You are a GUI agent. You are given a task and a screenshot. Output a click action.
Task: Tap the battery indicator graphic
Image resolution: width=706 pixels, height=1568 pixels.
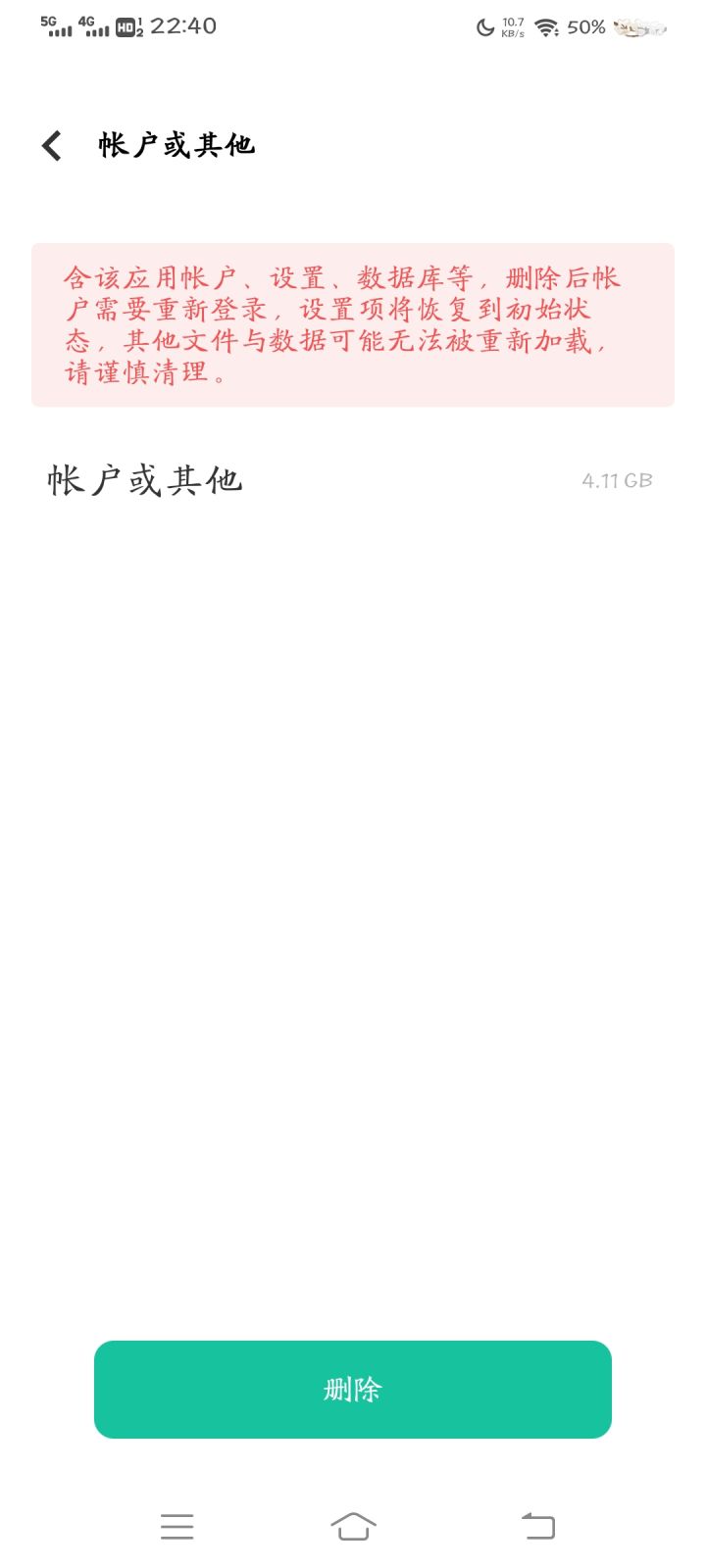pos(638,28)
